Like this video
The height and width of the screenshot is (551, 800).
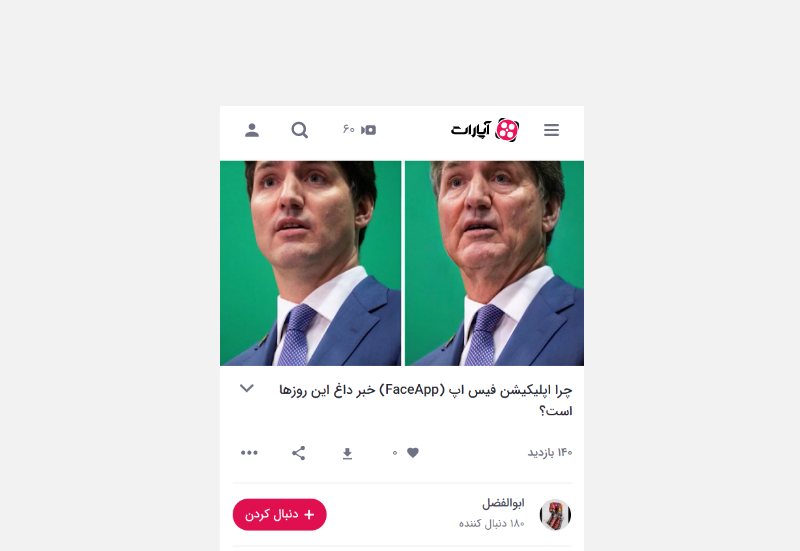(x=412, y=453)
